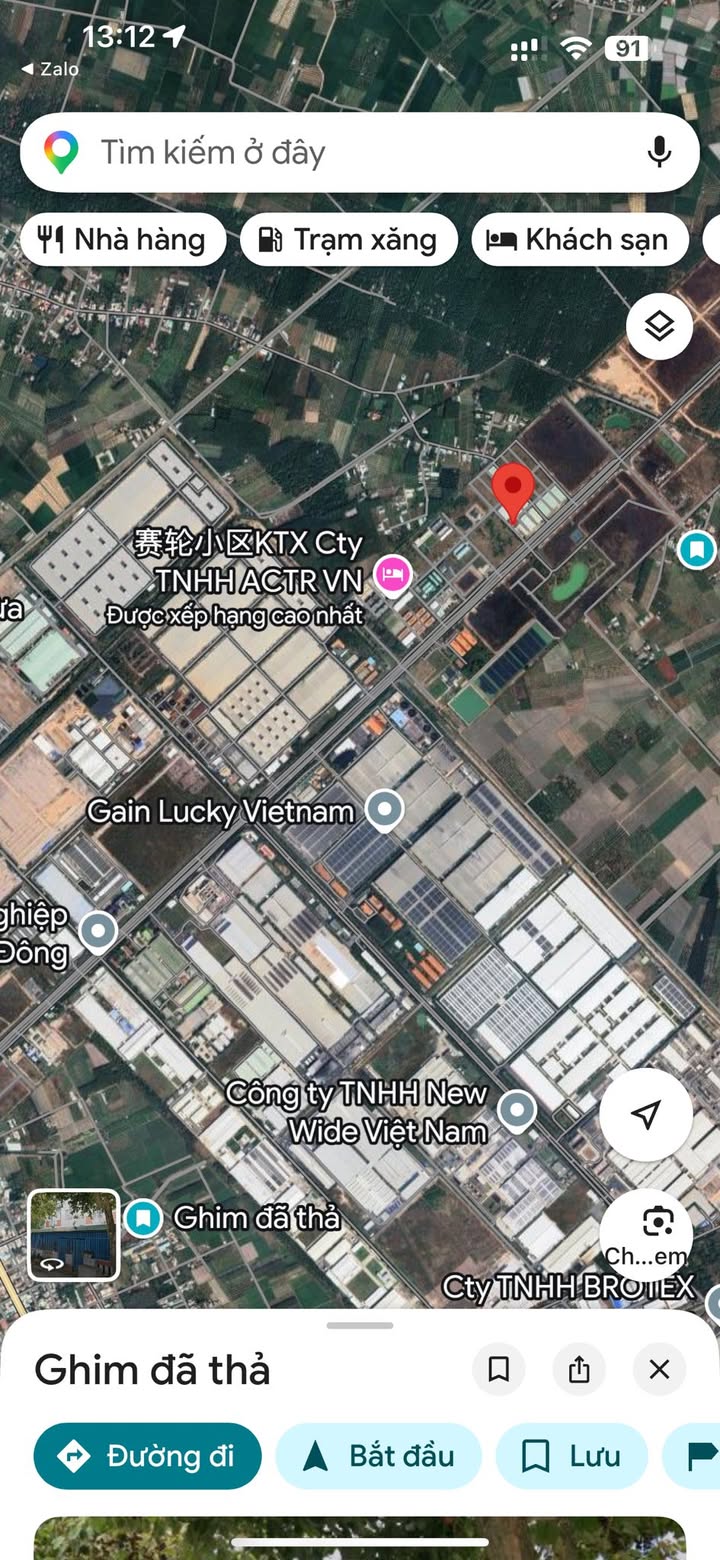The width and height of the screenshot is (720, 1560).
Task: Select the Khách sạn filter chip
Action: click(x=580, y=240)
